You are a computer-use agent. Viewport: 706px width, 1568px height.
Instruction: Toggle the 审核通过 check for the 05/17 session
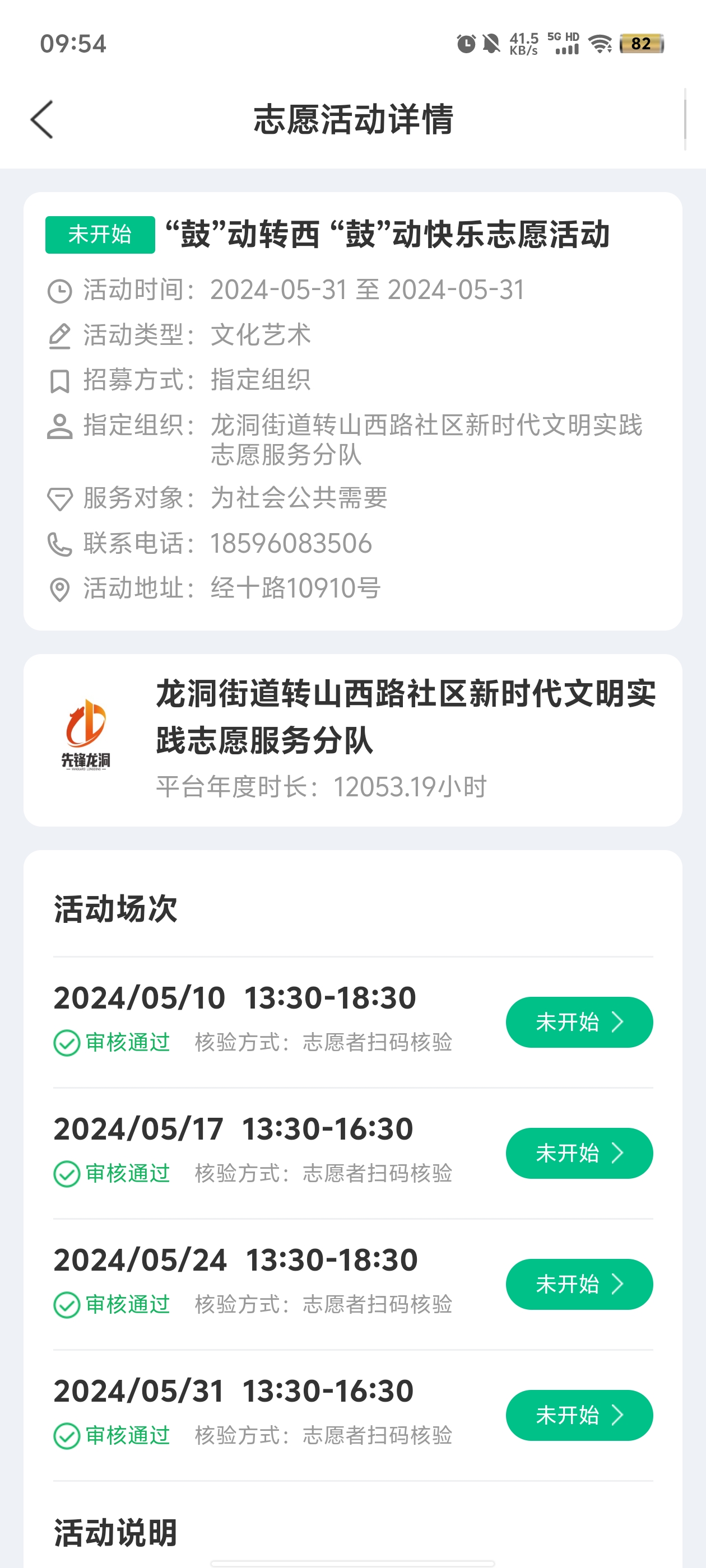[68, 1174]
